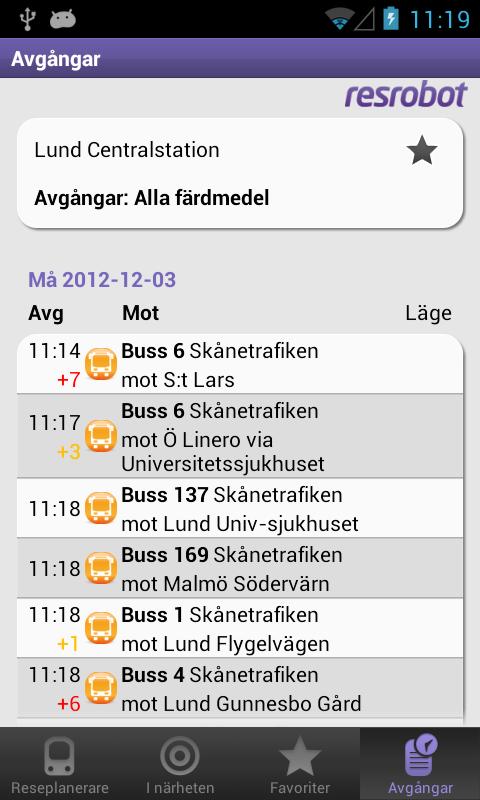The width and height of the screenshot is (480, 800).
Task: Open the Favoriter tab
Action: click(x=300, y=764)
